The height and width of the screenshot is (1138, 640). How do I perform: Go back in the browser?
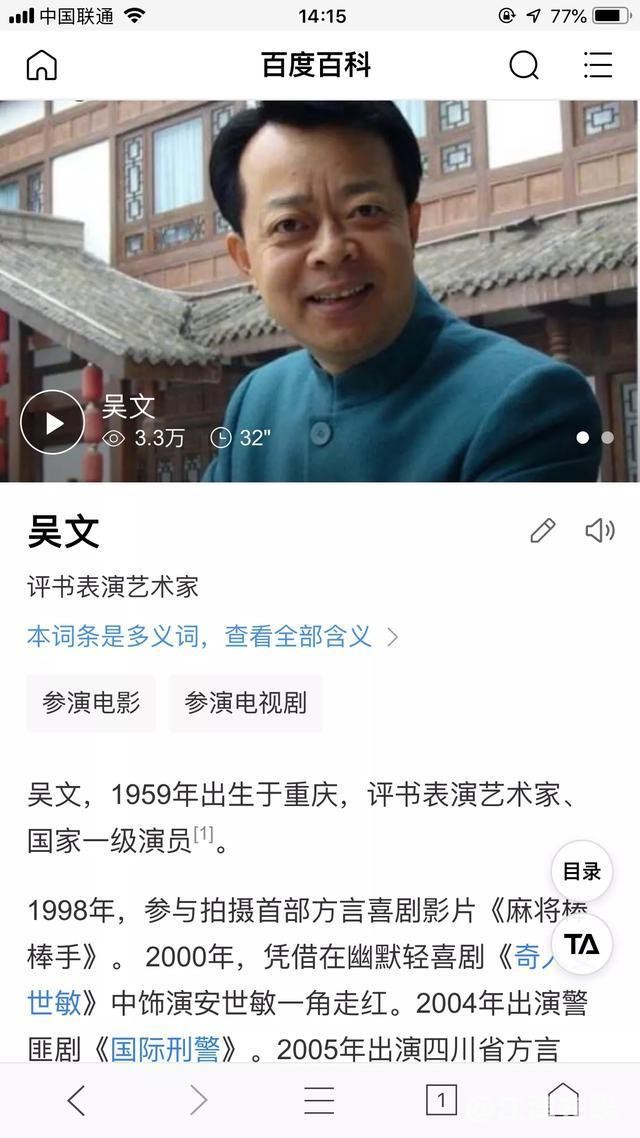click(x=76, y=1100)
